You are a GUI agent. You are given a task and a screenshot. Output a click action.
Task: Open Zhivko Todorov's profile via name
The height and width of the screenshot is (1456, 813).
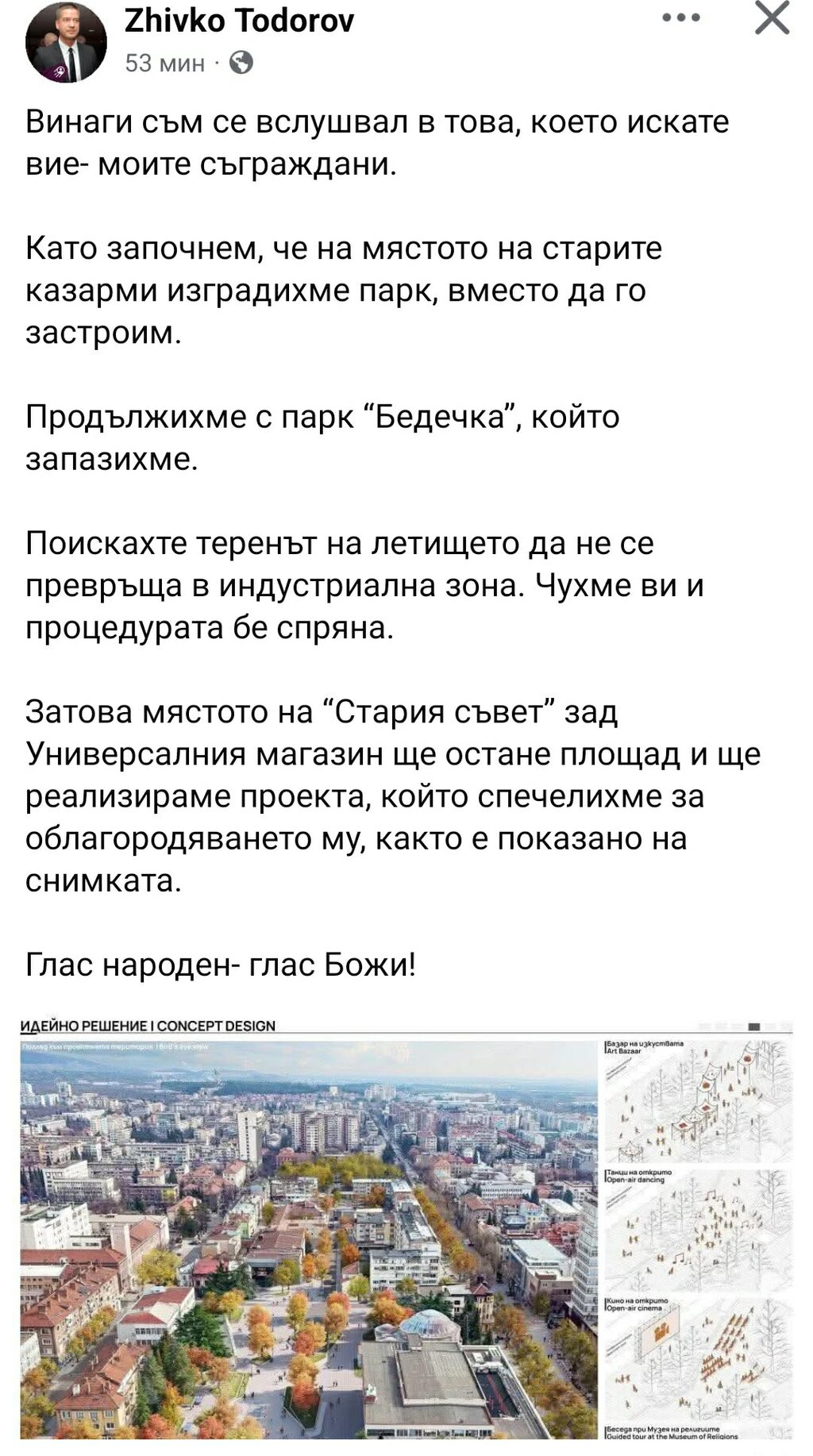pyautogui.click(x=239, y=21)
